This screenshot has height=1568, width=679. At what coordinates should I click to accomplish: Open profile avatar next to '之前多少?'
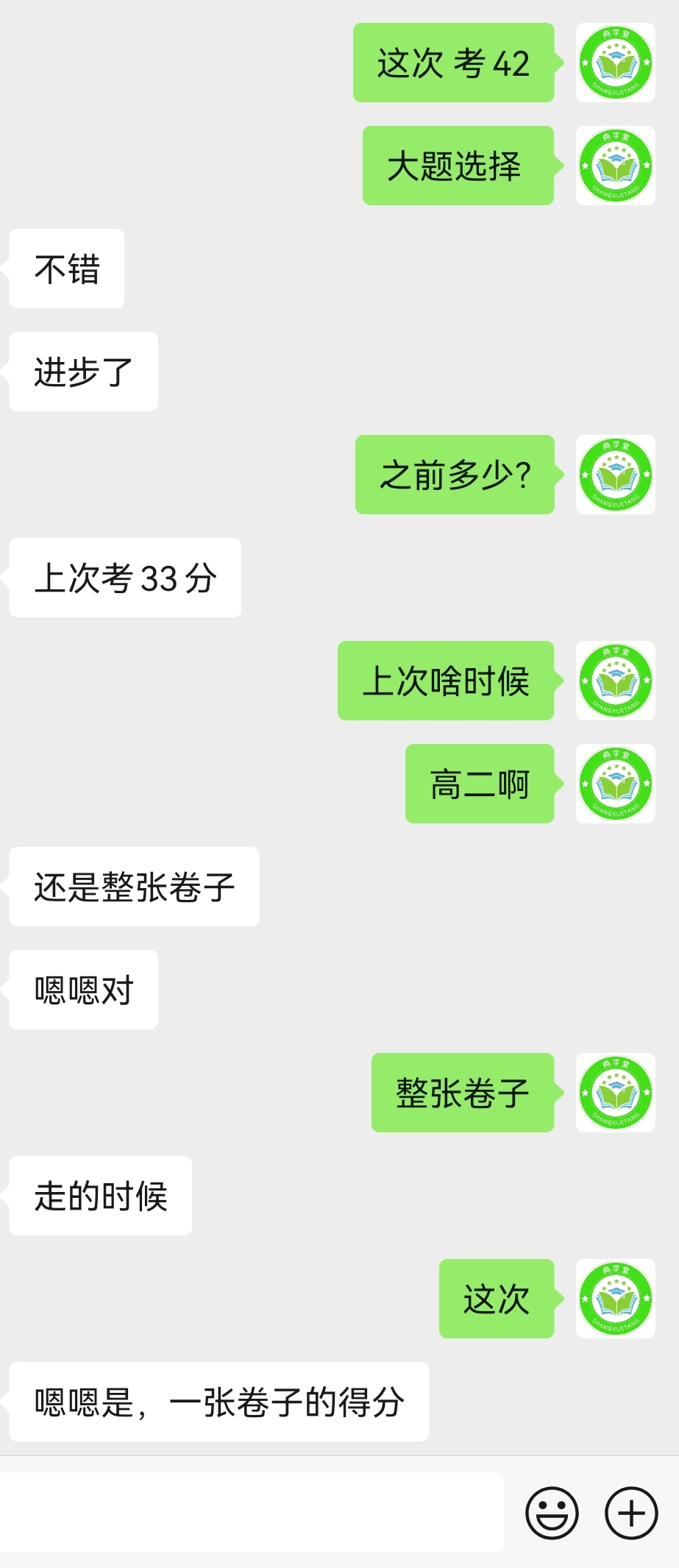pos(616,475)
